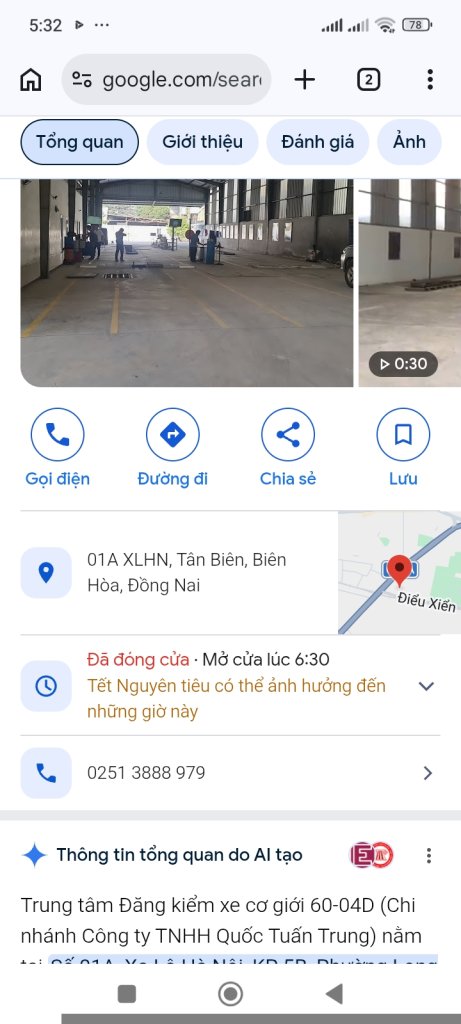Open the map preview near Điểu Xiển
Screen dimensions: 461x1024
pyautogui.click(x=400, y=573)
